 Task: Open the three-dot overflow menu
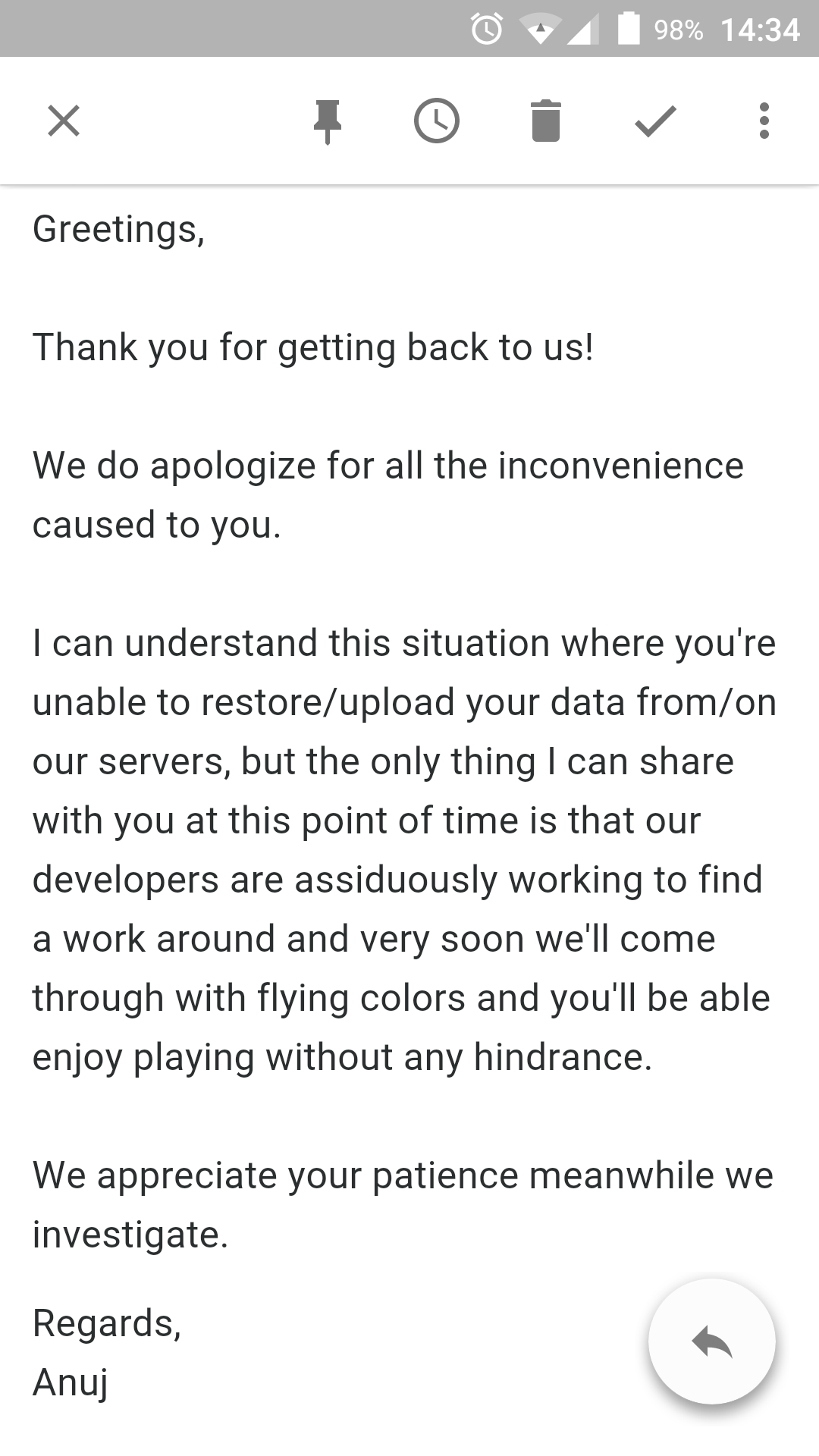[x=764, y=121]
